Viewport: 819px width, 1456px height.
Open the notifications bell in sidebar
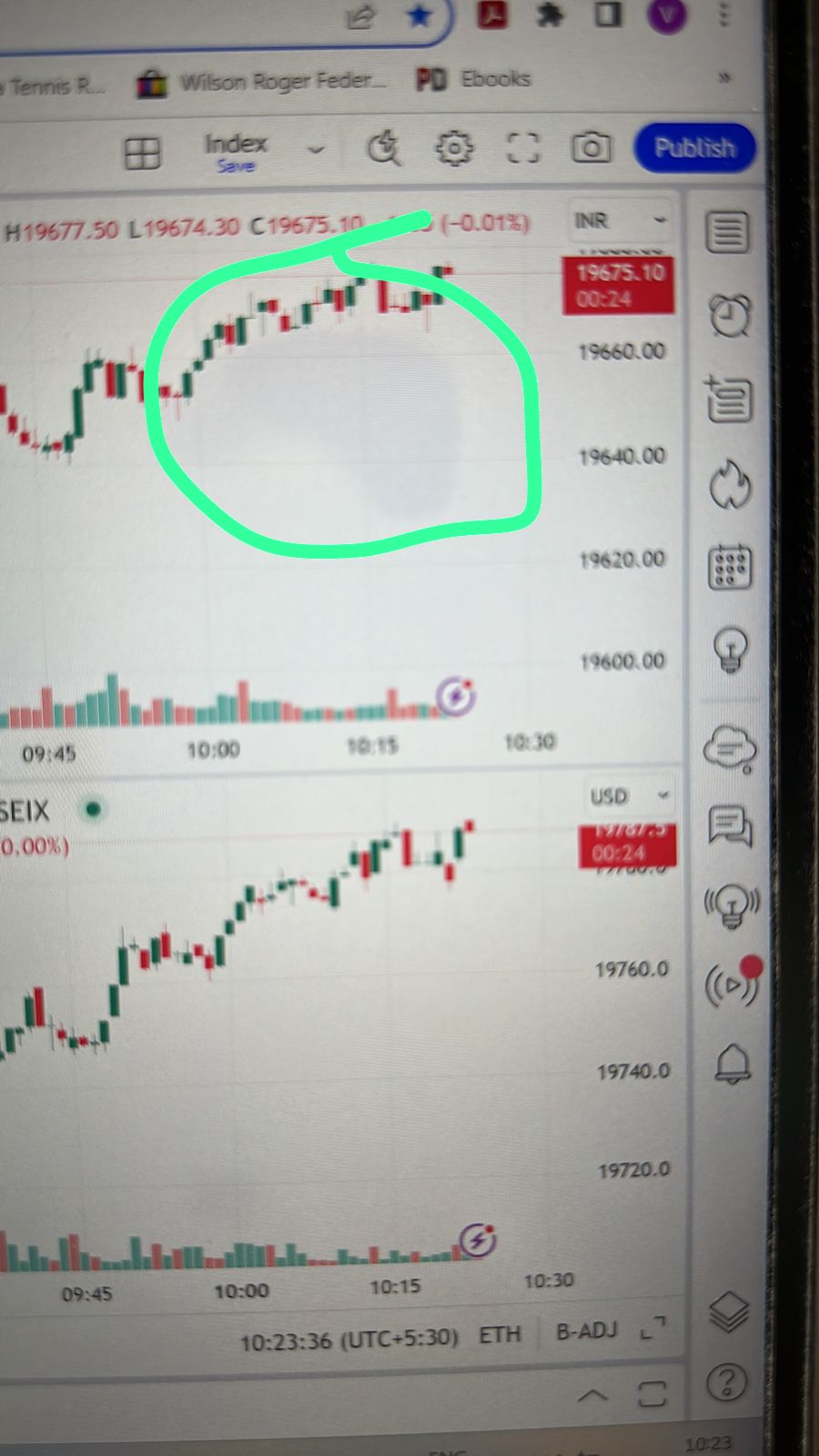click(733, 1064)
